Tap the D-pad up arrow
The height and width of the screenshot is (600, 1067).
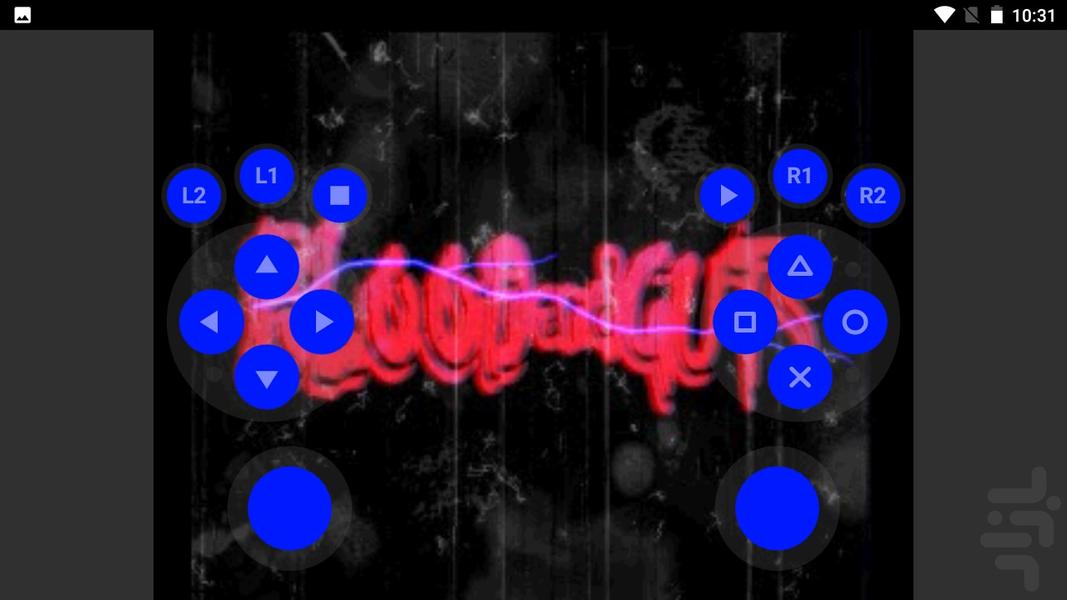pos(266,266)
